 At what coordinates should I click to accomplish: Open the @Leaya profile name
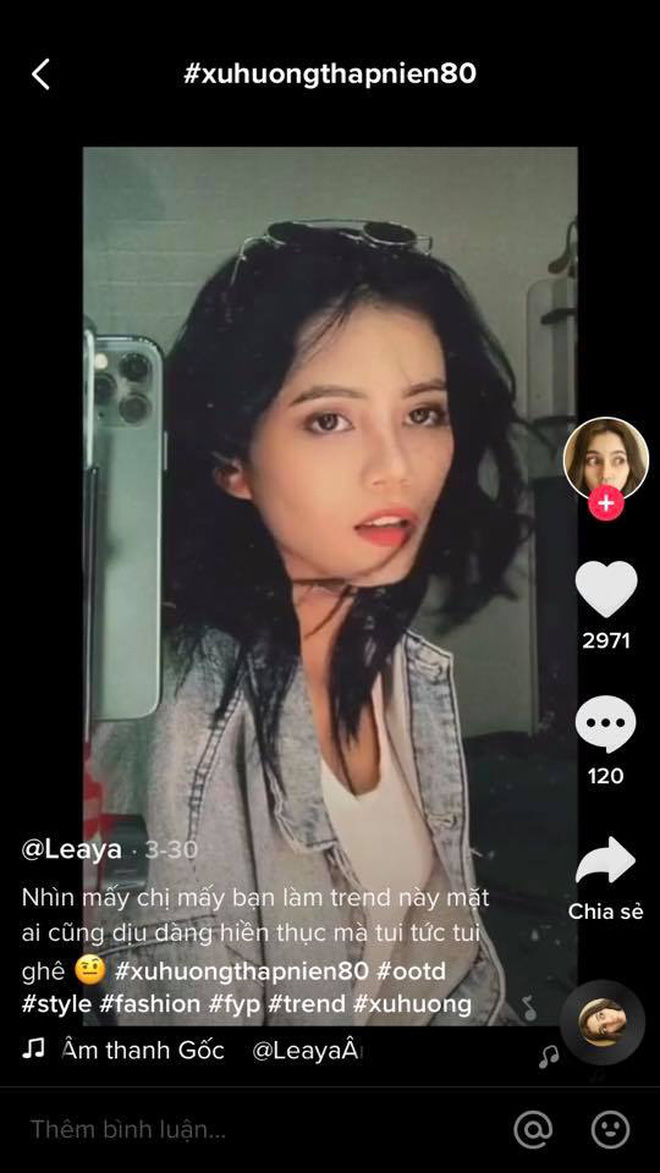tap(71, 850)
